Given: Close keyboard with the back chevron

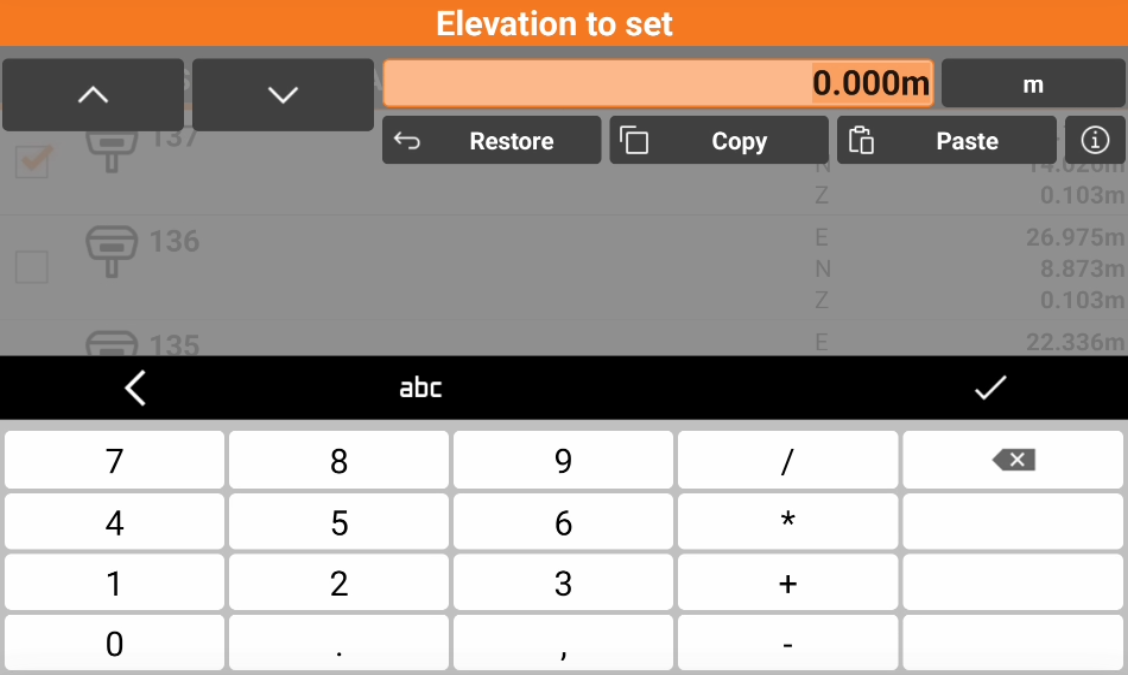Looking at the screenshot, I should (x=136, y=388).
